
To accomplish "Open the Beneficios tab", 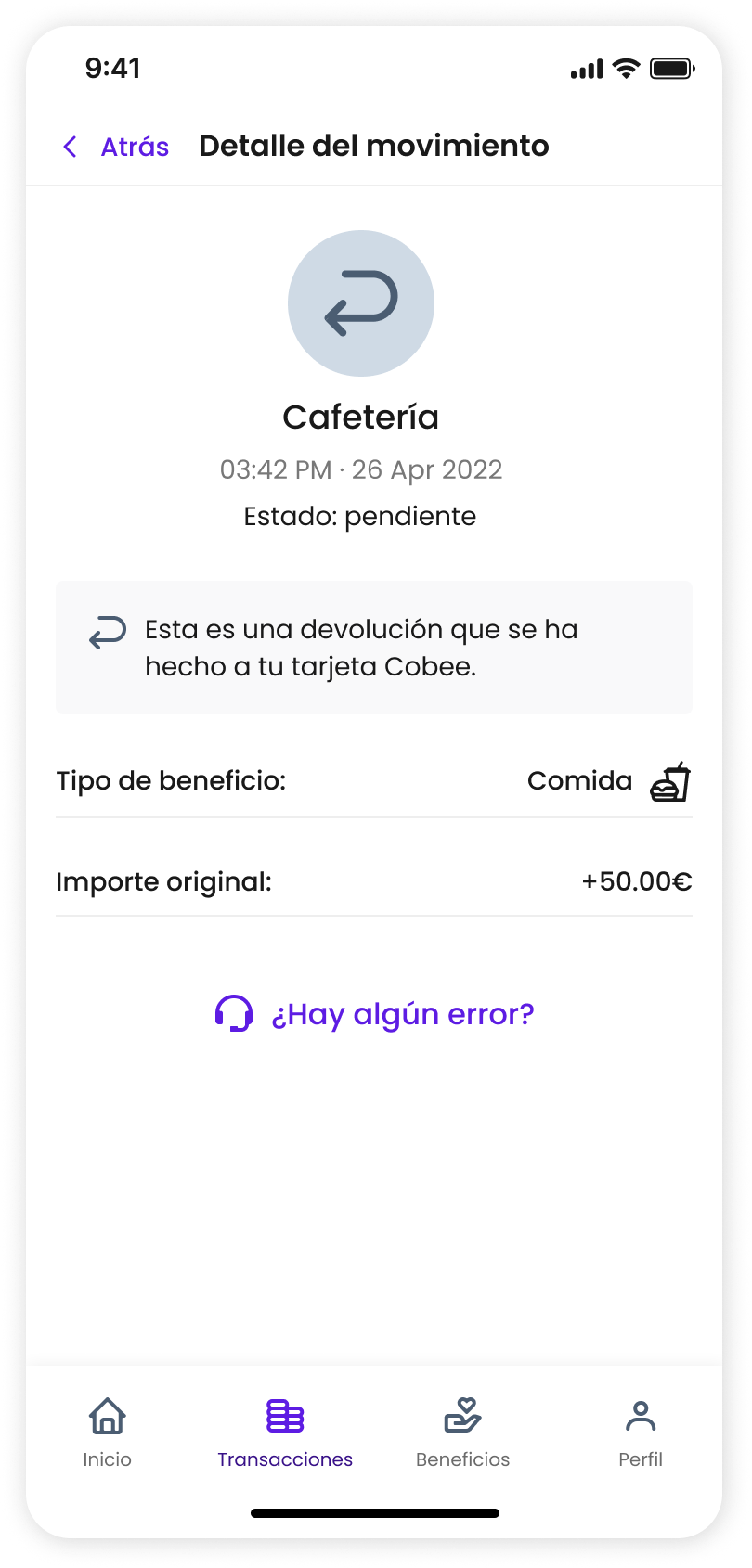I will pos(462,1432).
